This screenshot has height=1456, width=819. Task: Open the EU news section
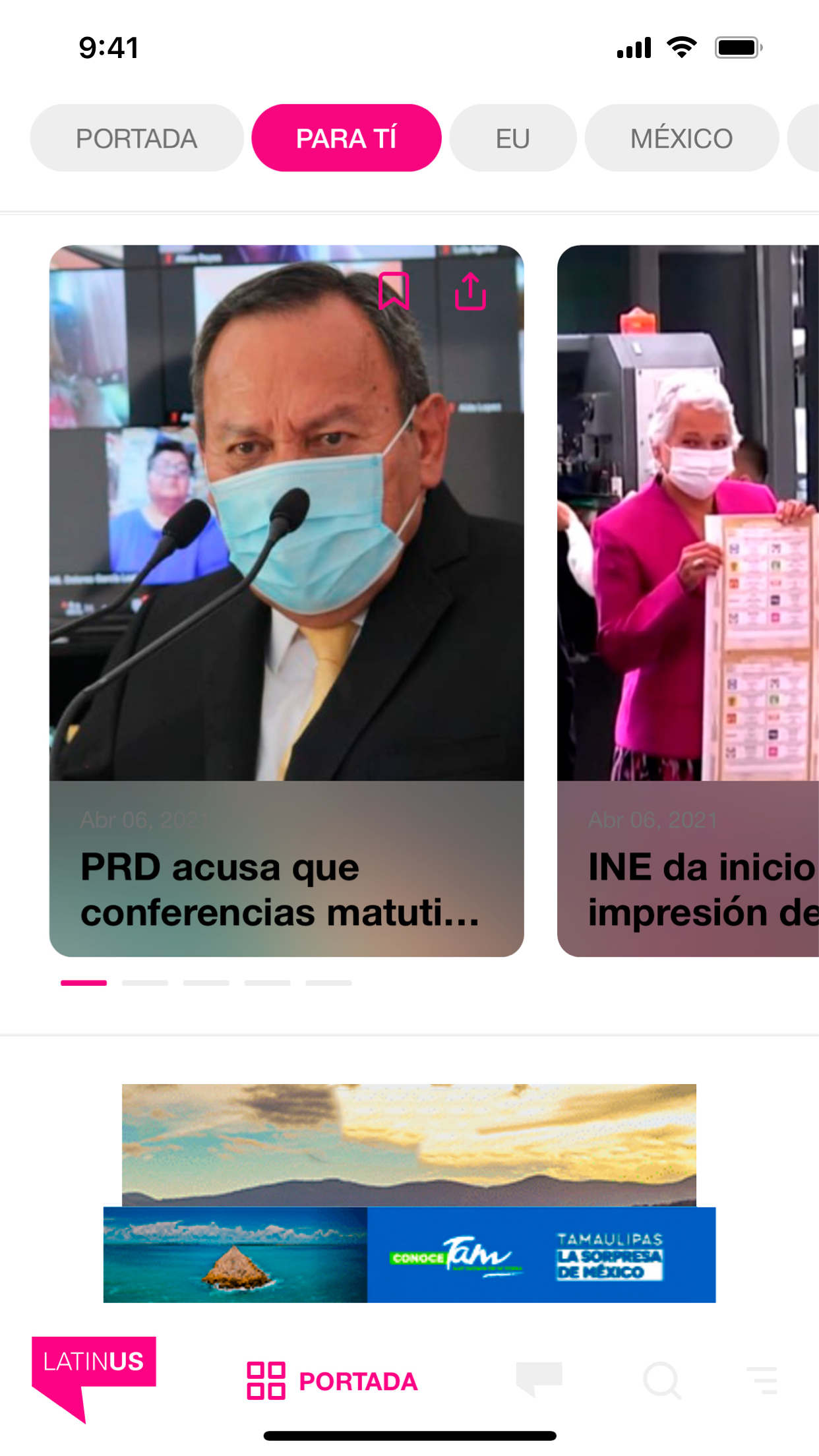click(x=512, y=138)
